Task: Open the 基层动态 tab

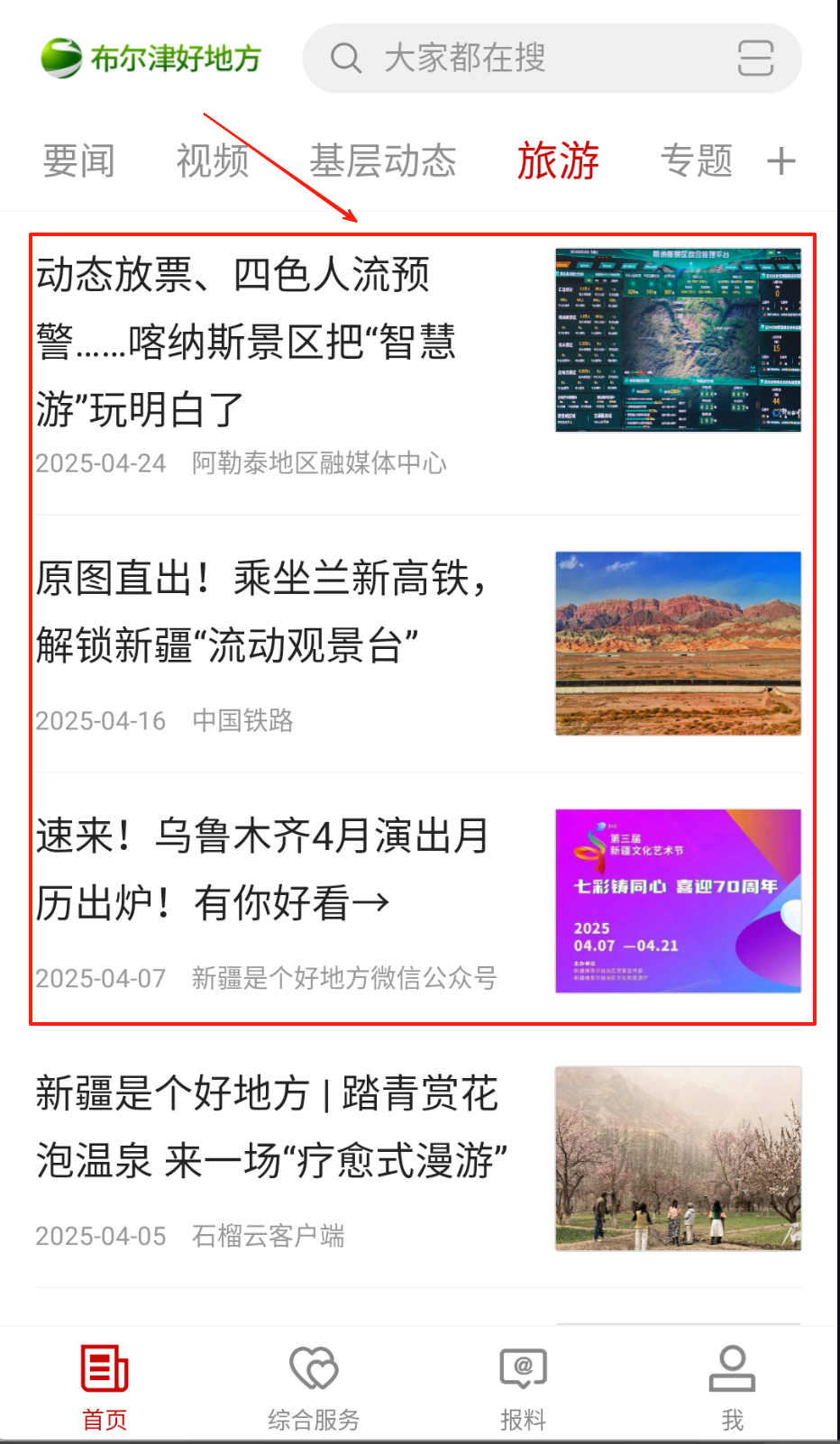Action: click(383, 161)
